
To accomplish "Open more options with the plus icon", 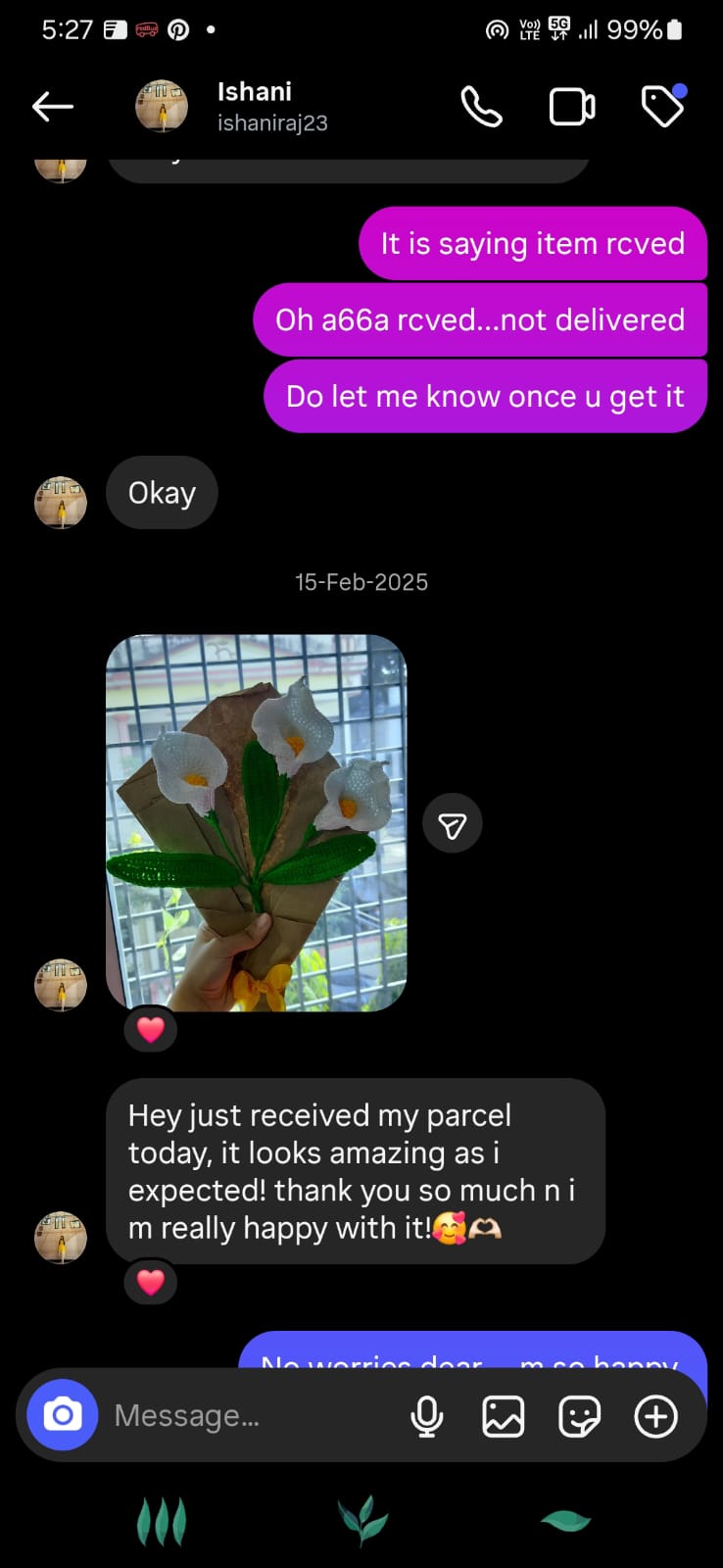I will coord(655,1416).
